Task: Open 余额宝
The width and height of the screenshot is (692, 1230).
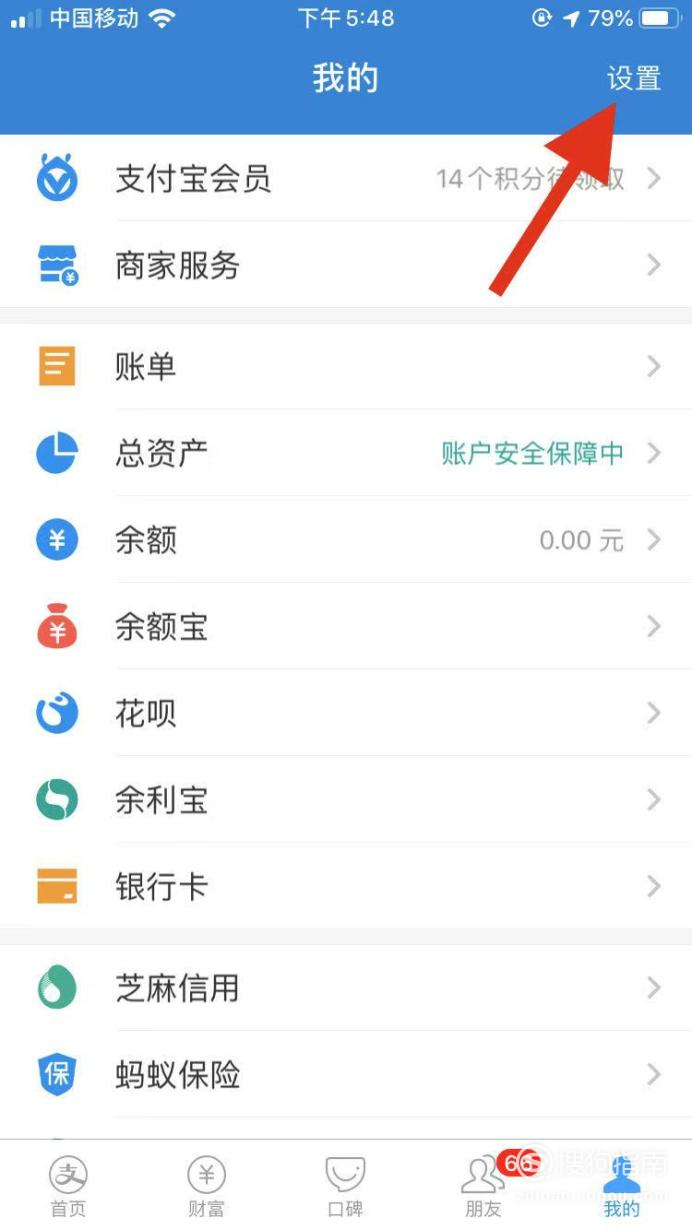Action: coord(346,627)
